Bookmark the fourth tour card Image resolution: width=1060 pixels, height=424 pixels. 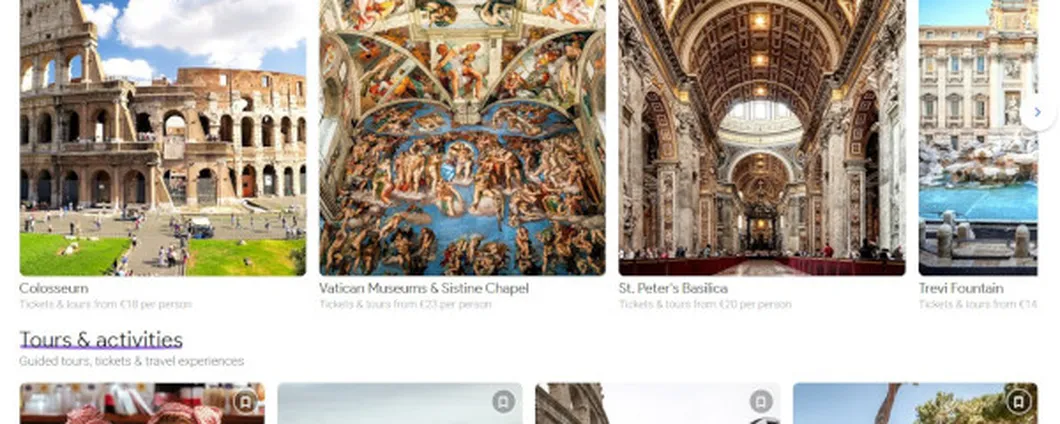pos(1018,401)
